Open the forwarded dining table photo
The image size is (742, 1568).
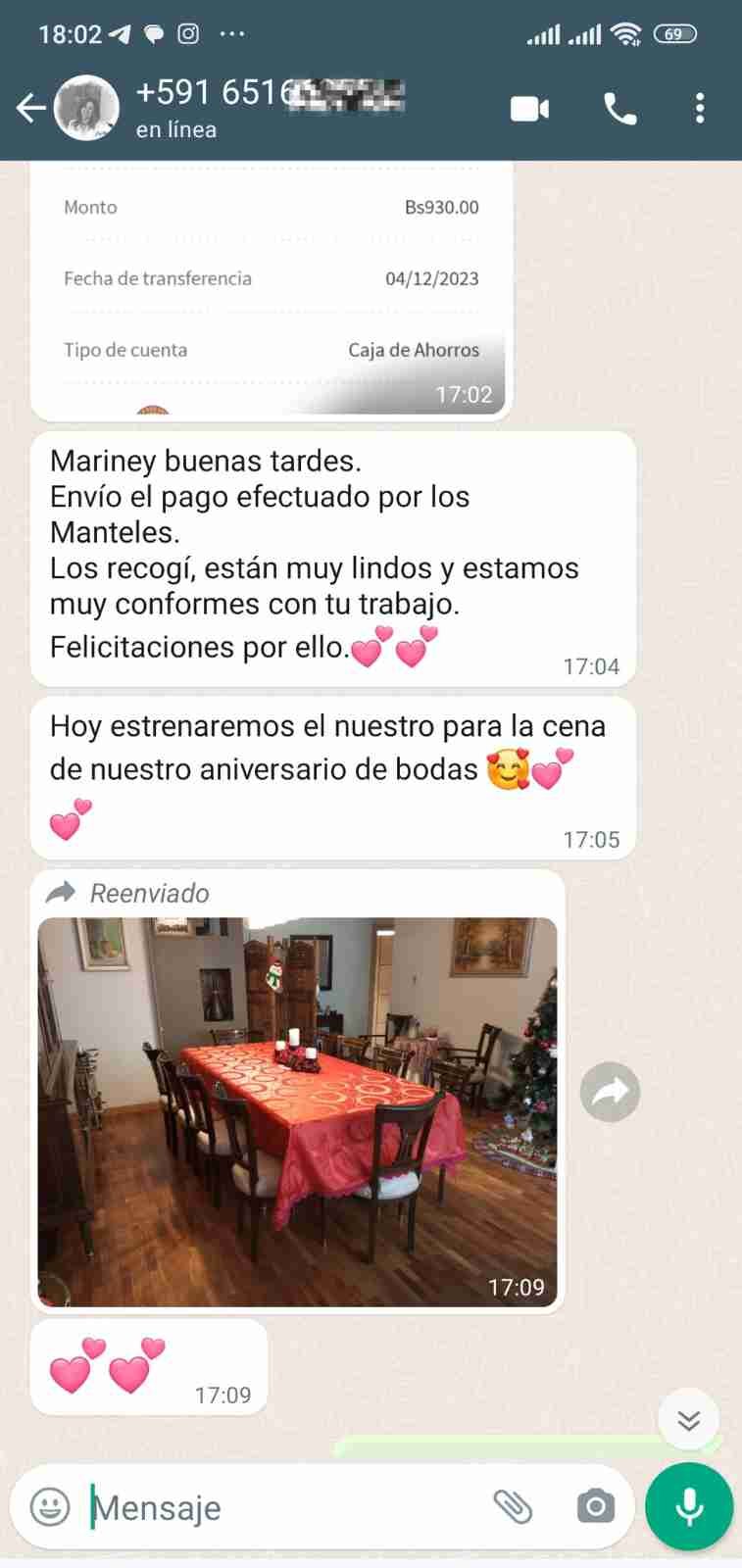pos(297,1111)
